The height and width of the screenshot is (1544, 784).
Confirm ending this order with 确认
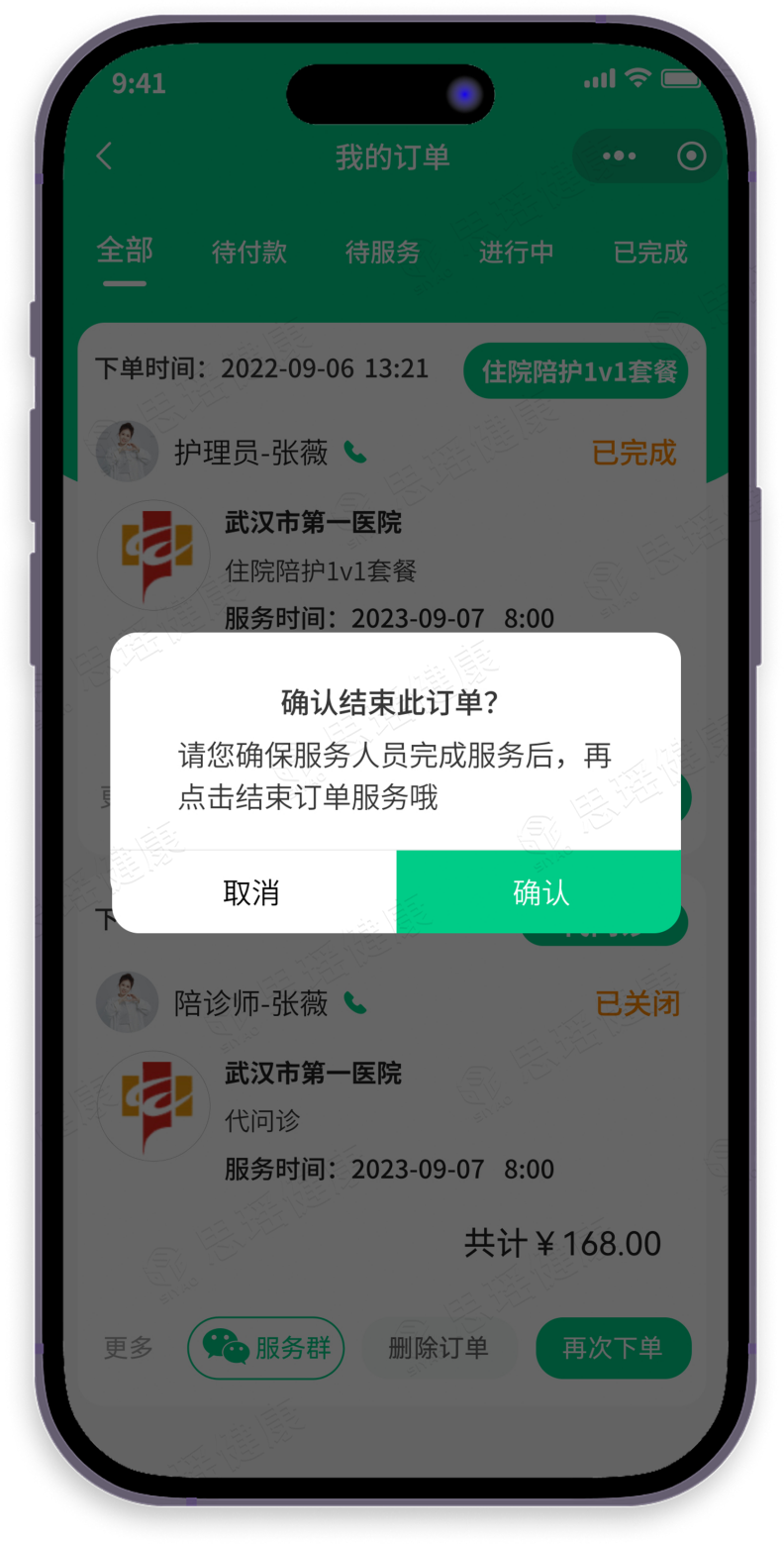tap(539, 892)
